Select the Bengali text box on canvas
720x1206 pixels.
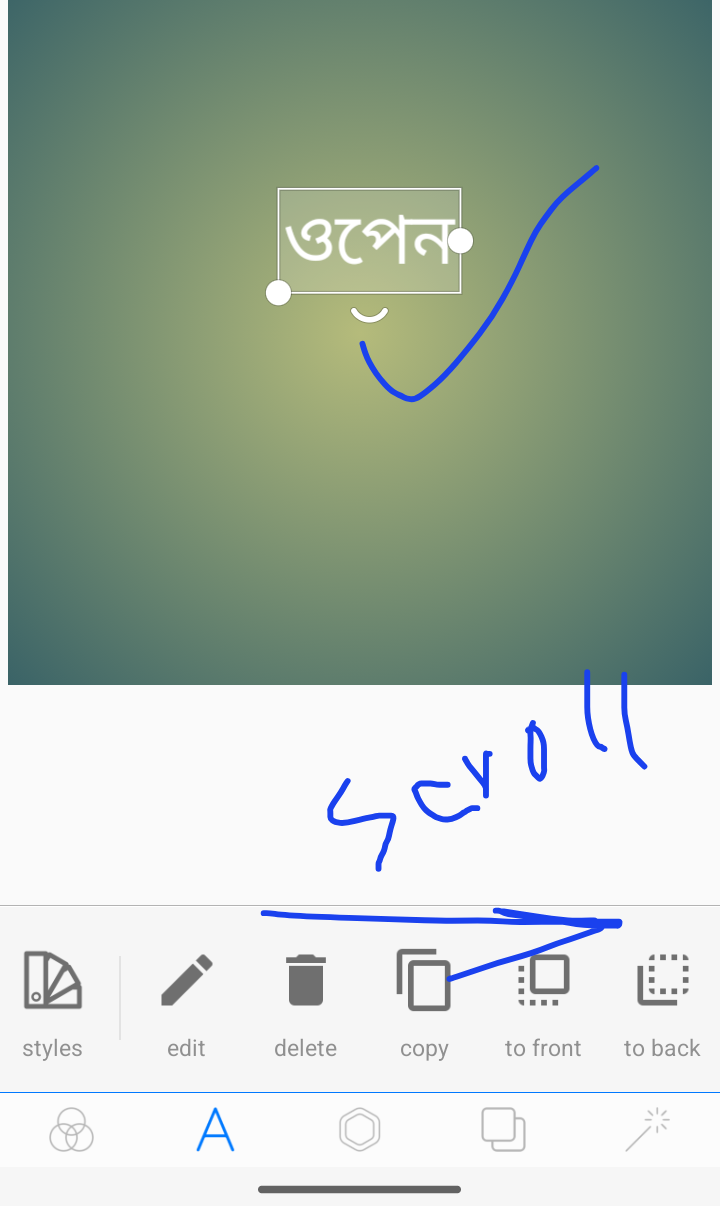(x=369, y=241)
